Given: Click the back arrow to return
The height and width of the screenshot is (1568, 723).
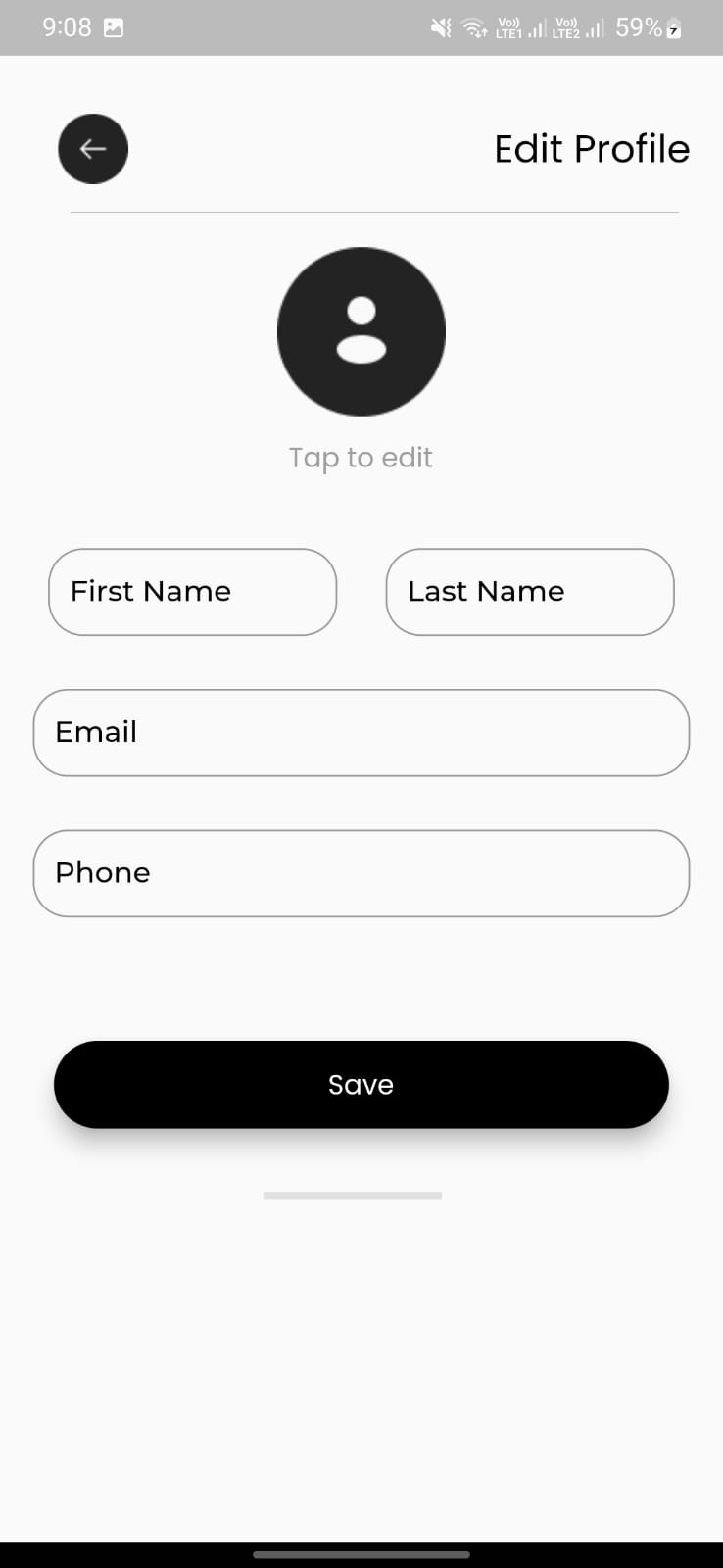Looking at the screenshot, I should coord(93,148).
